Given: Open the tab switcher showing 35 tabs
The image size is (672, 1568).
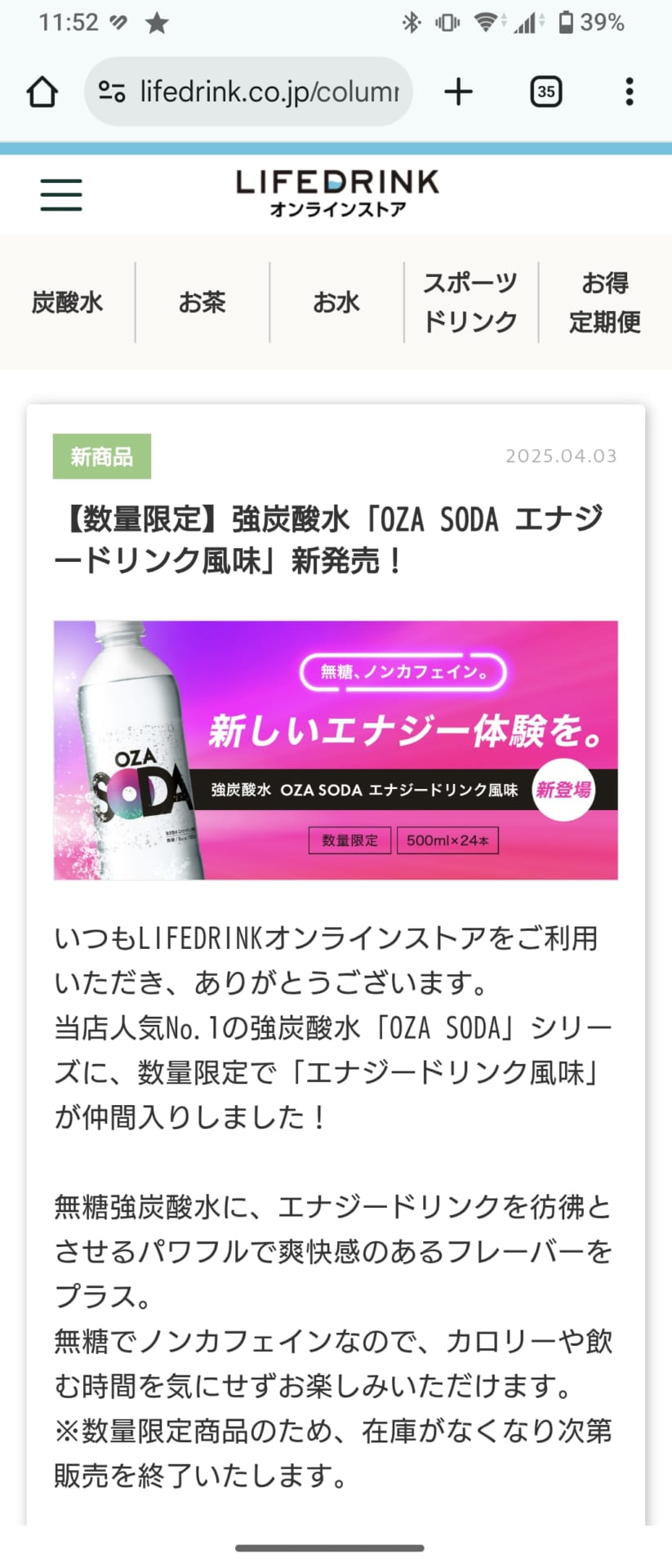Looking at the screenshot, I should tap(545, 91).
